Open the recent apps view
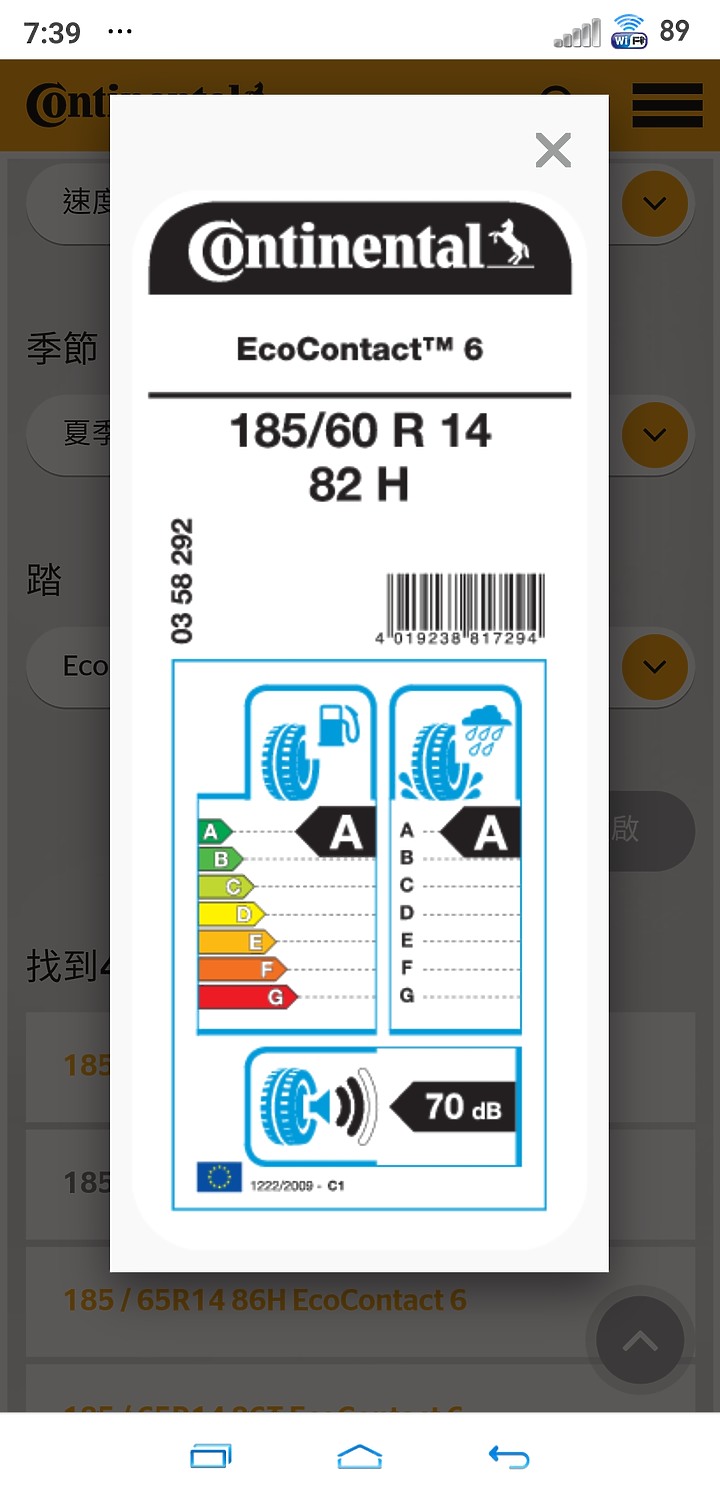The height and width of the screenshot is (1499, 720). [x=211, y=1457]
